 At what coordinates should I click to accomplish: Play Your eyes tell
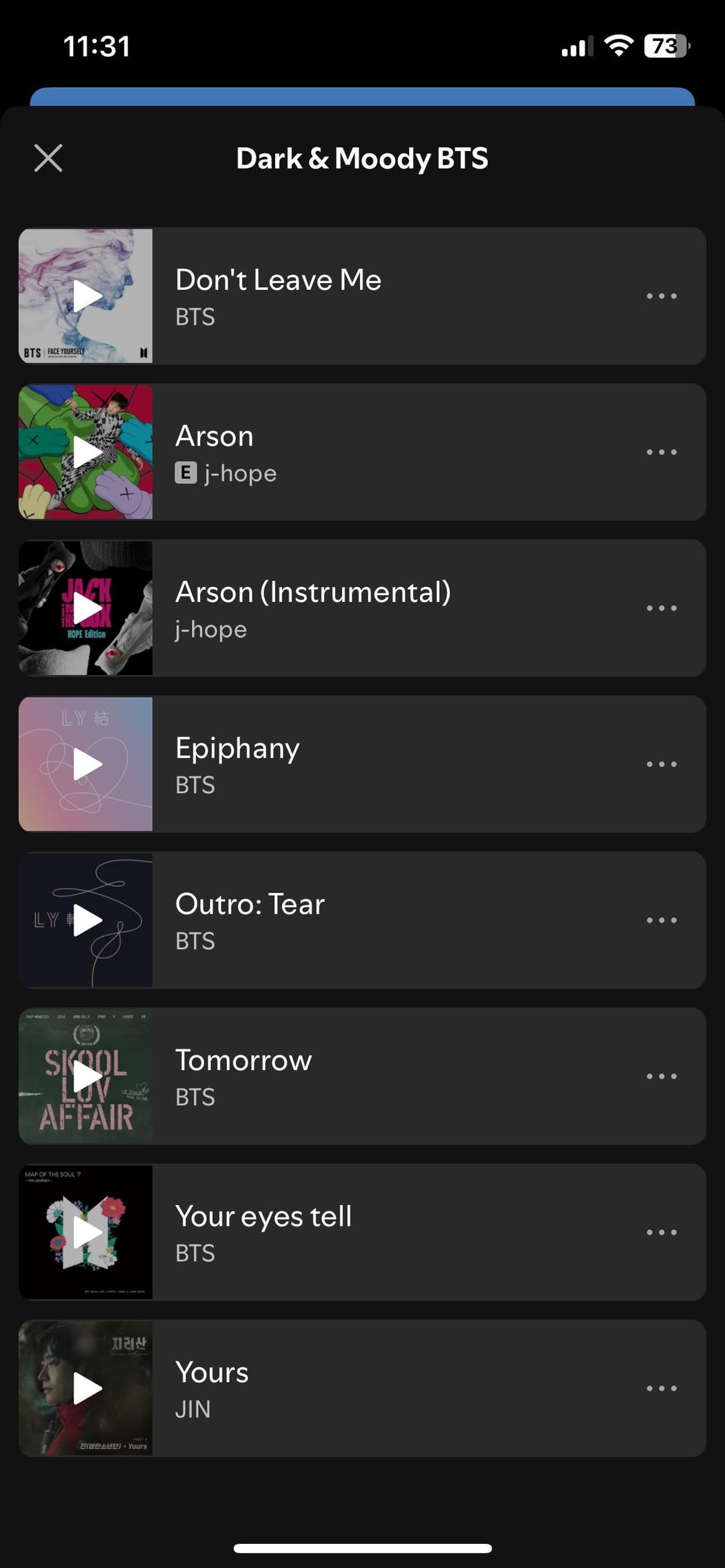[x=87, y=1233]
